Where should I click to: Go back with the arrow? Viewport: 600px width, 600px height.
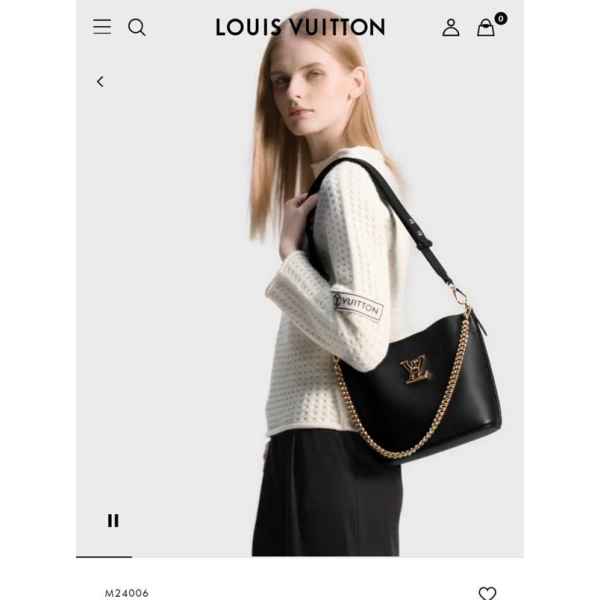(100, 82)
